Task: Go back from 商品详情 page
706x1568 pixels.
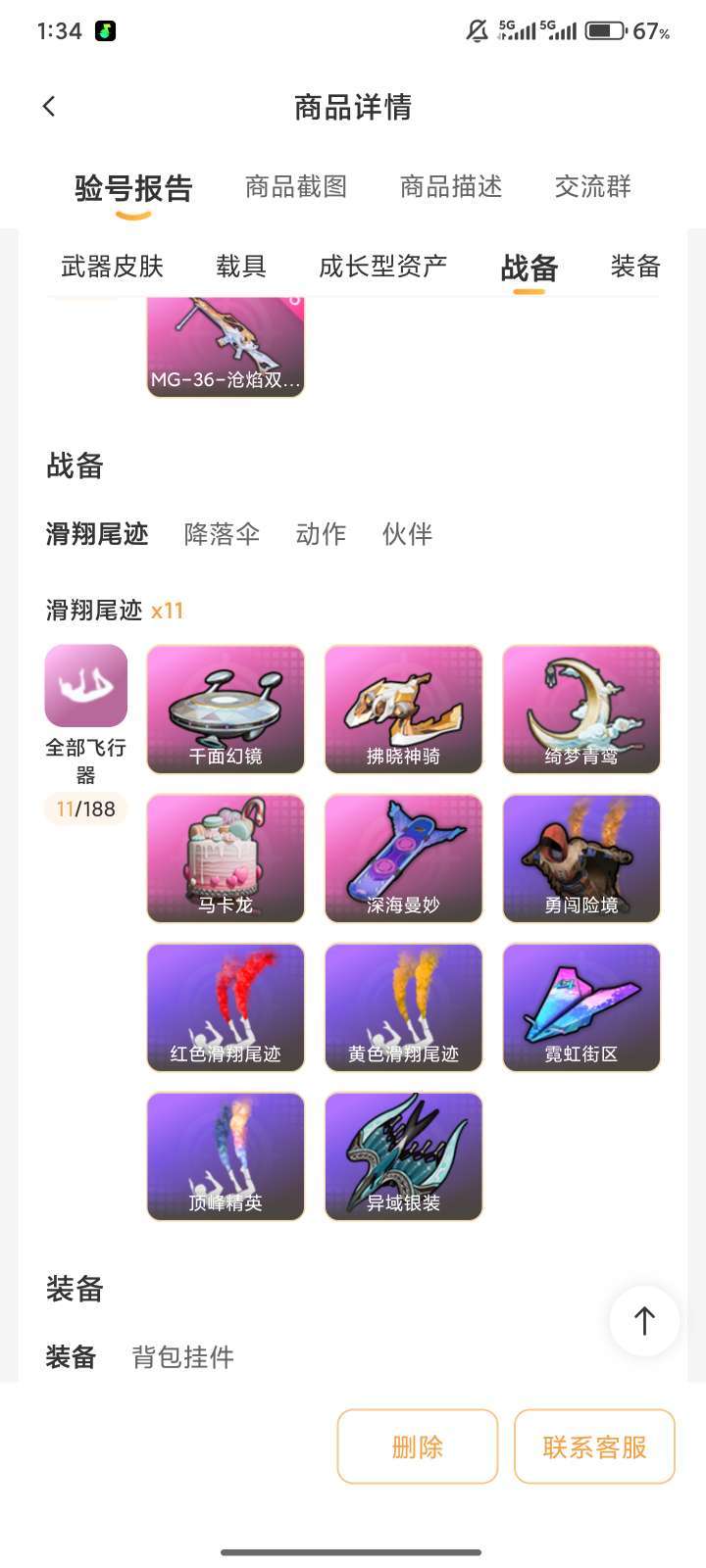Action: [x=49, y=107]
